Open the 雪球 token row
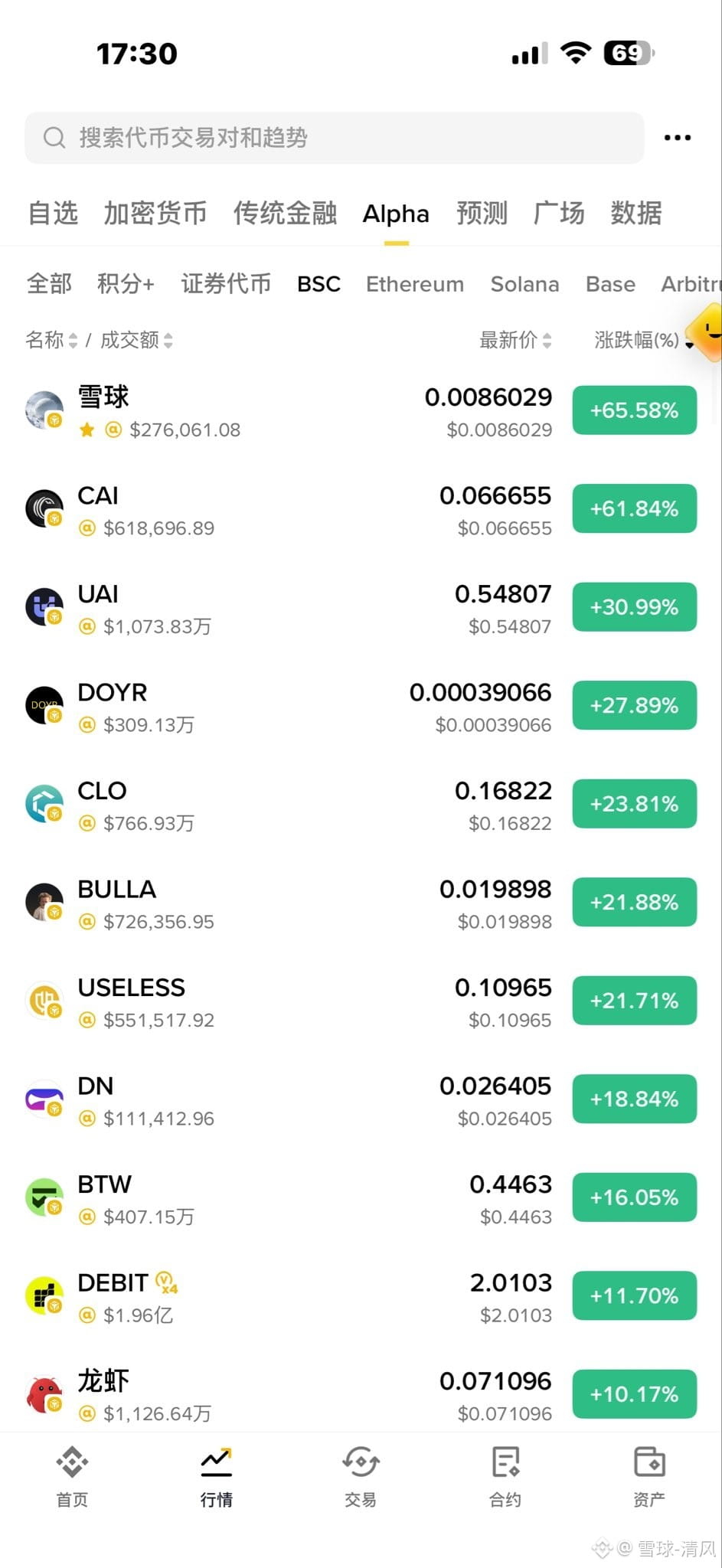This screenshot has width=722, height=1568. pos(361,411)
